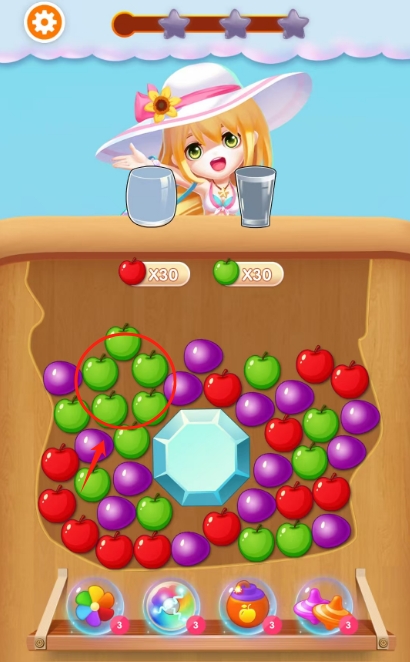This screenshot has width=410, height=662.
Task: Open the settings gear
Action: tap(44, 22)
